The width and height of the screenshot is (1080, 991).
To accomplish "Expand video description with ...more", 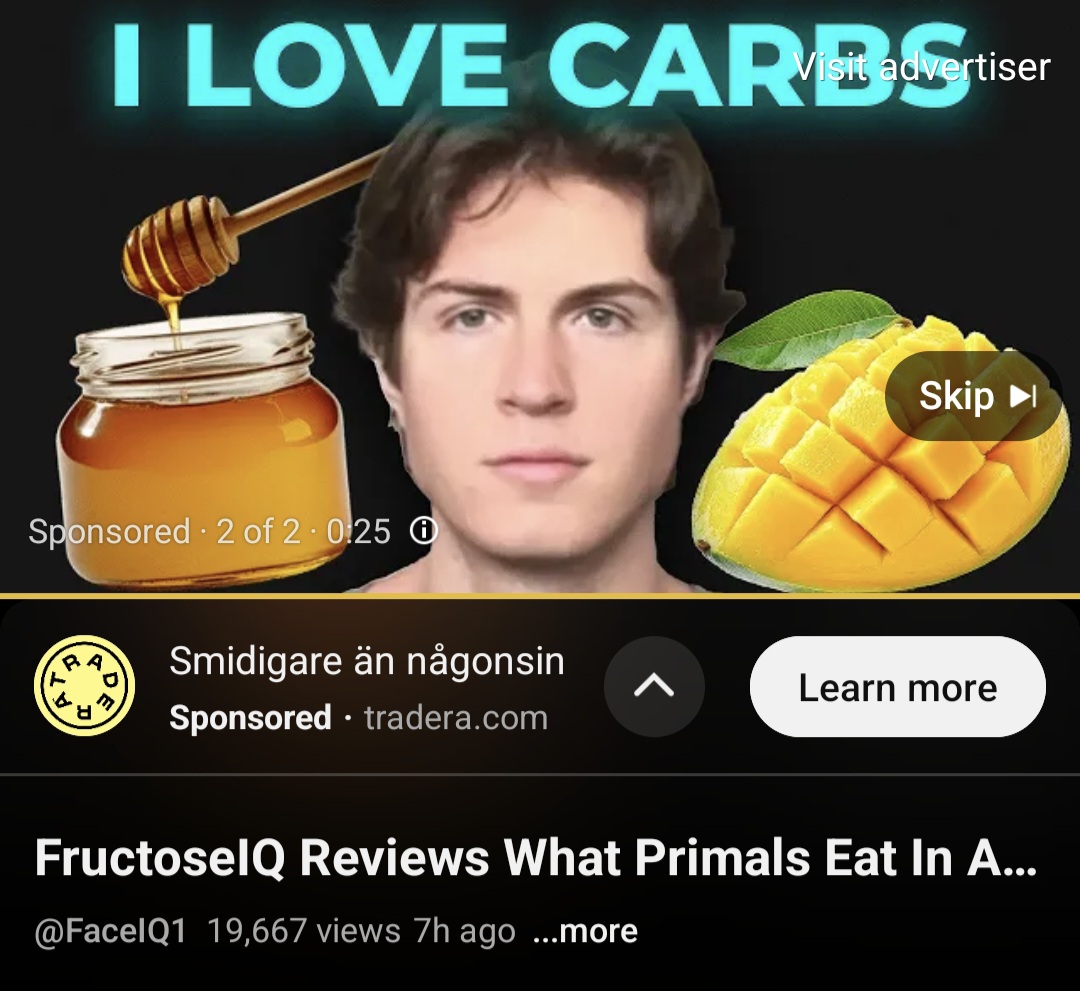I will [x=585, y=931].
